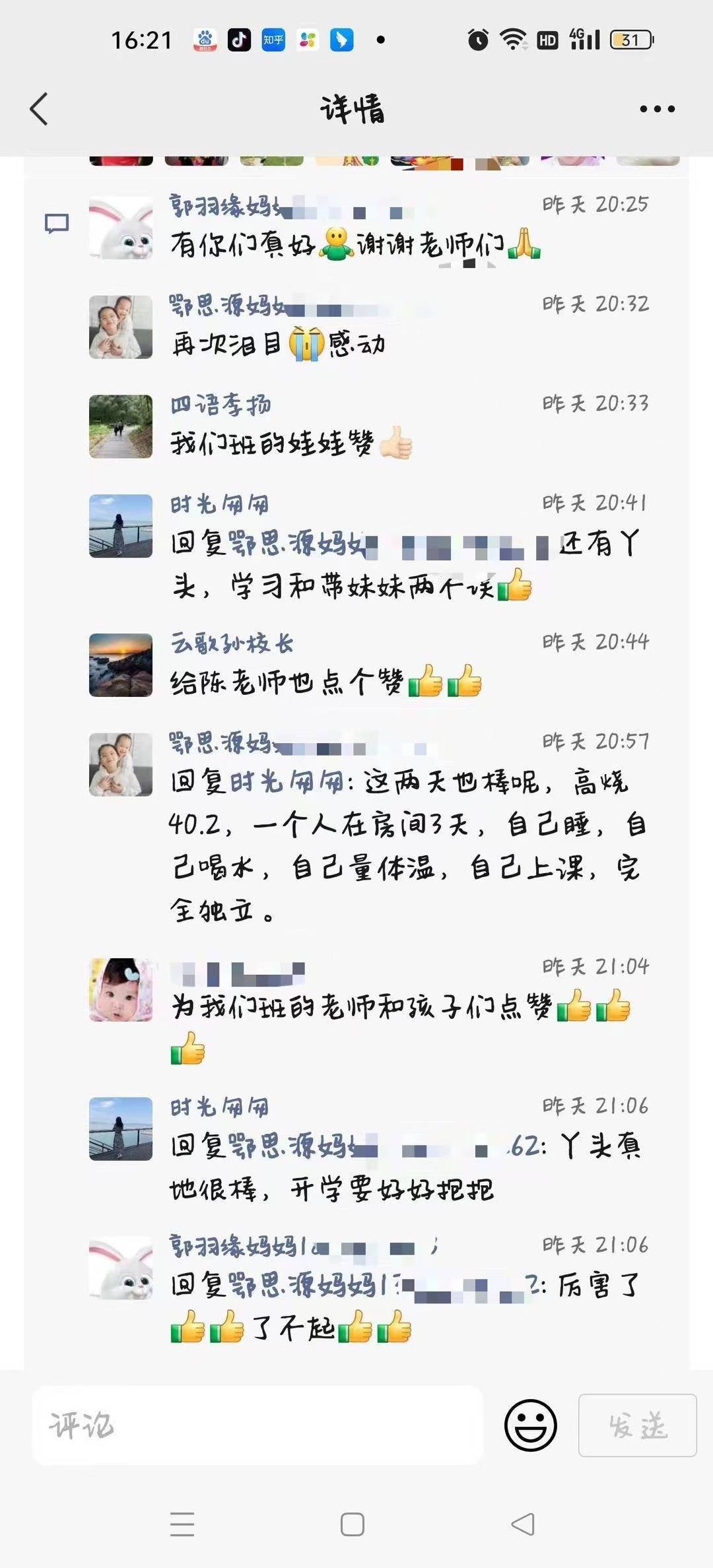The height and width of the screenshot is (1568, 713).
Task: Open the emoji picker smiley icon
Action: (530, 1425)
